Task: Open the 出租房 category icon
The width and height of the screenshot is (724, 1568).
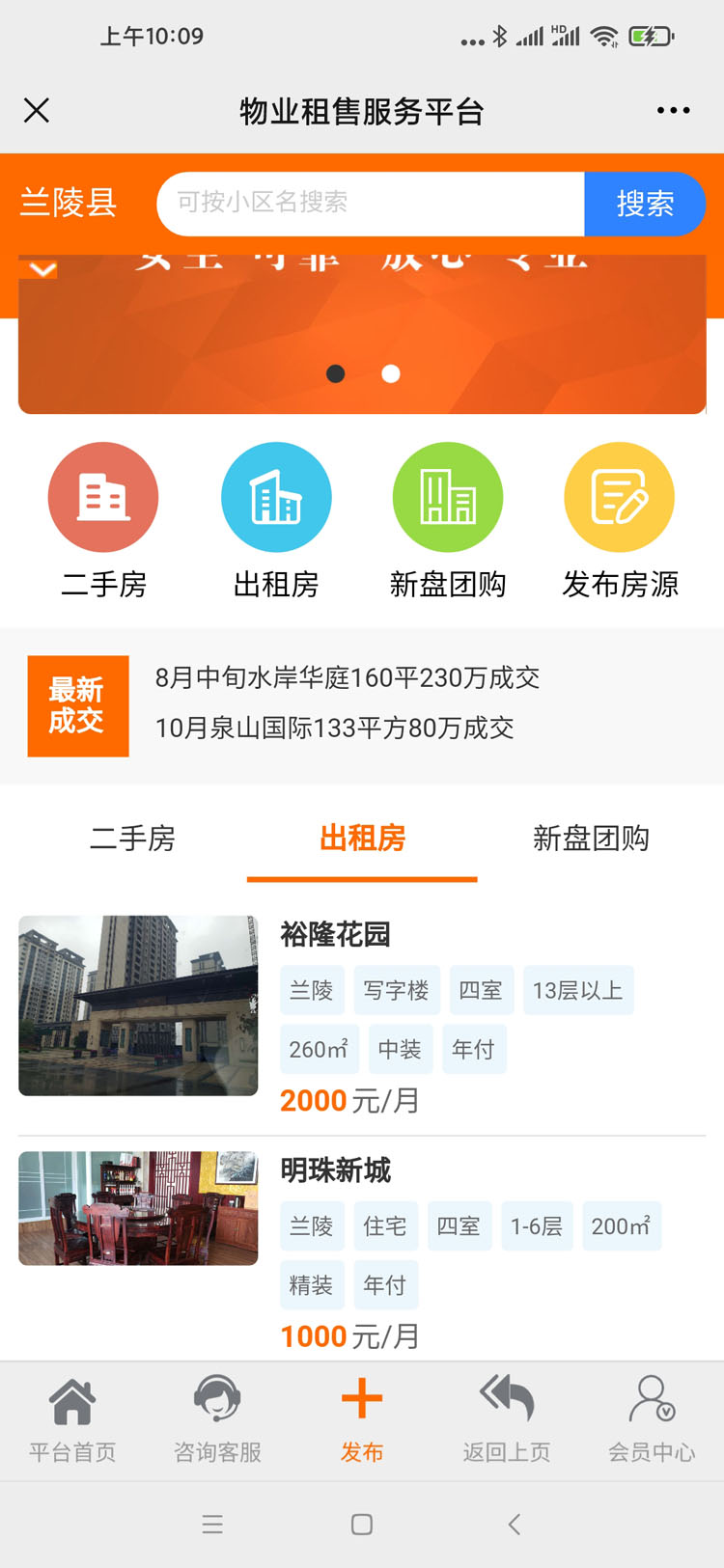Action: point(276,498)
